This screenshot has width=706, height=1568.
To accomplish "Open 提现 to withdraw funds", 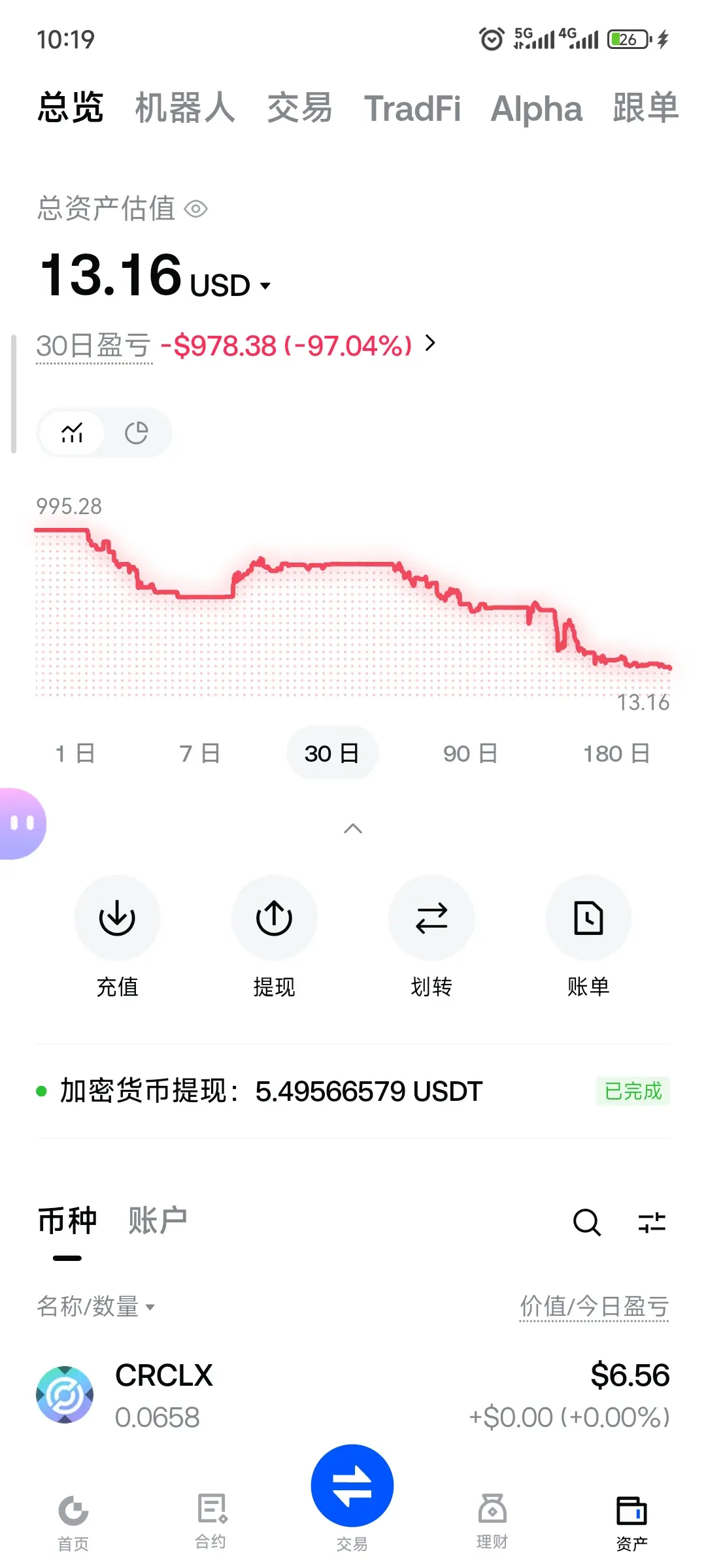I will click(274, 918).
